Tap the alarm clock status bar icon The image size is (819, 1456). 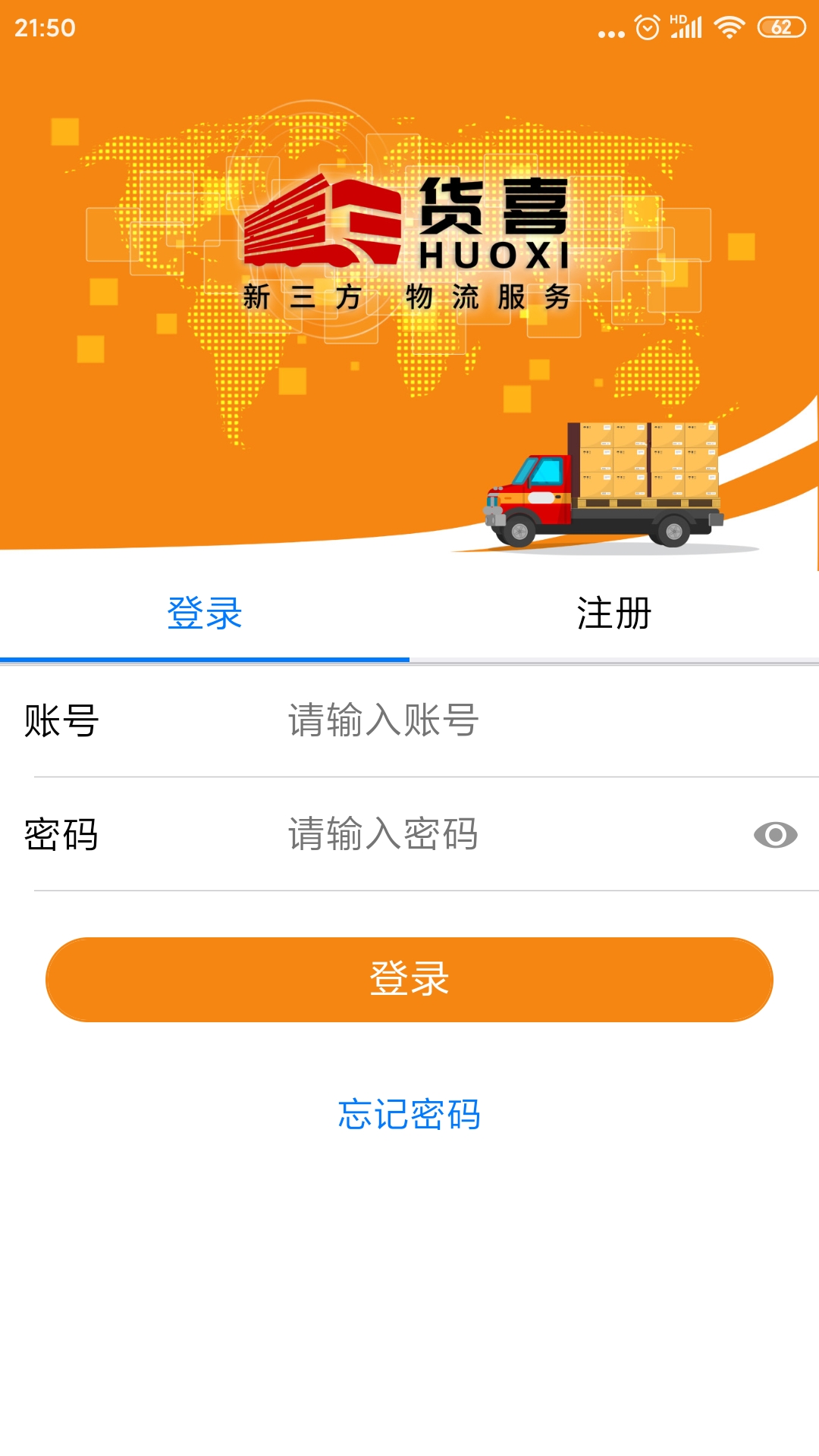[645, 28]
